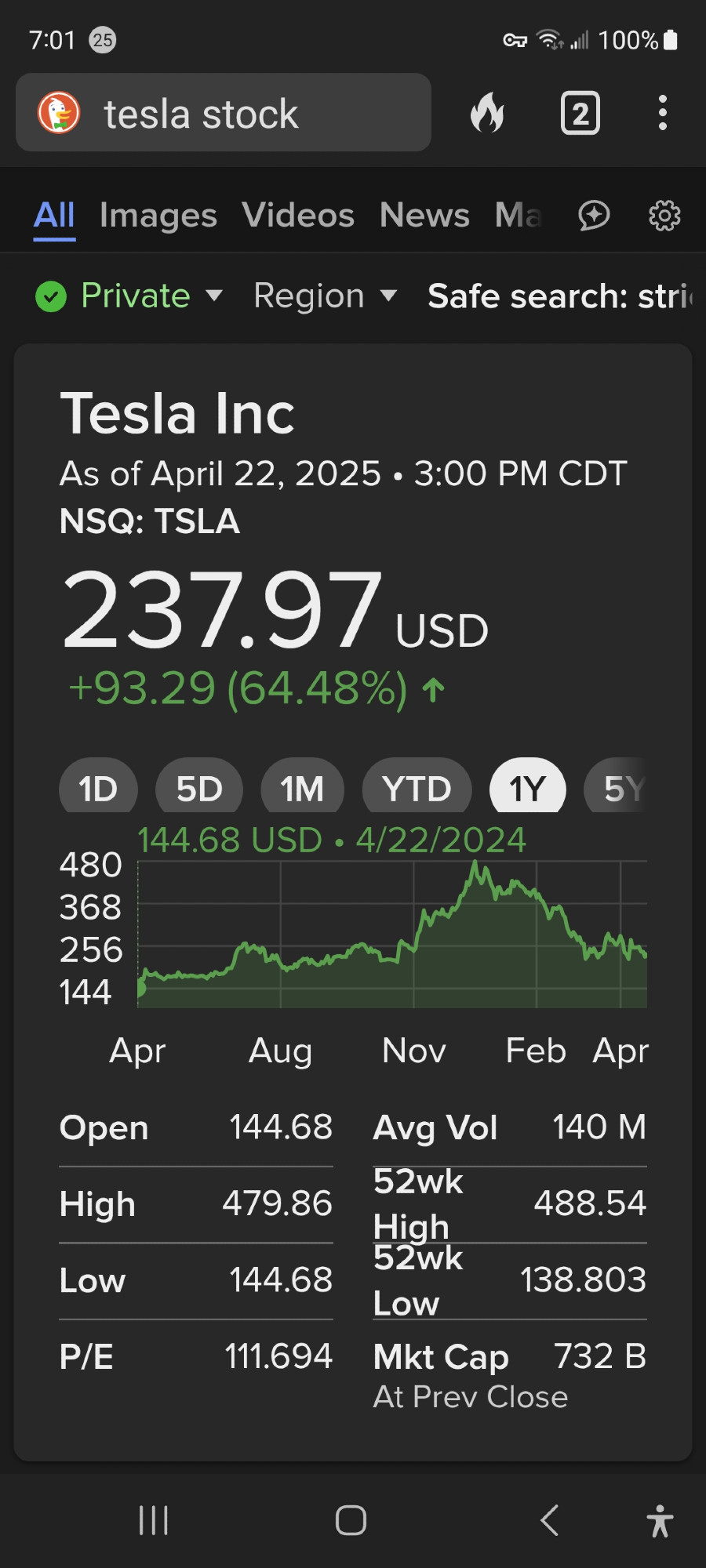Switch to the News results tab
The height and width of the screenshot is (1568, 706).
[x=424, y=216]
